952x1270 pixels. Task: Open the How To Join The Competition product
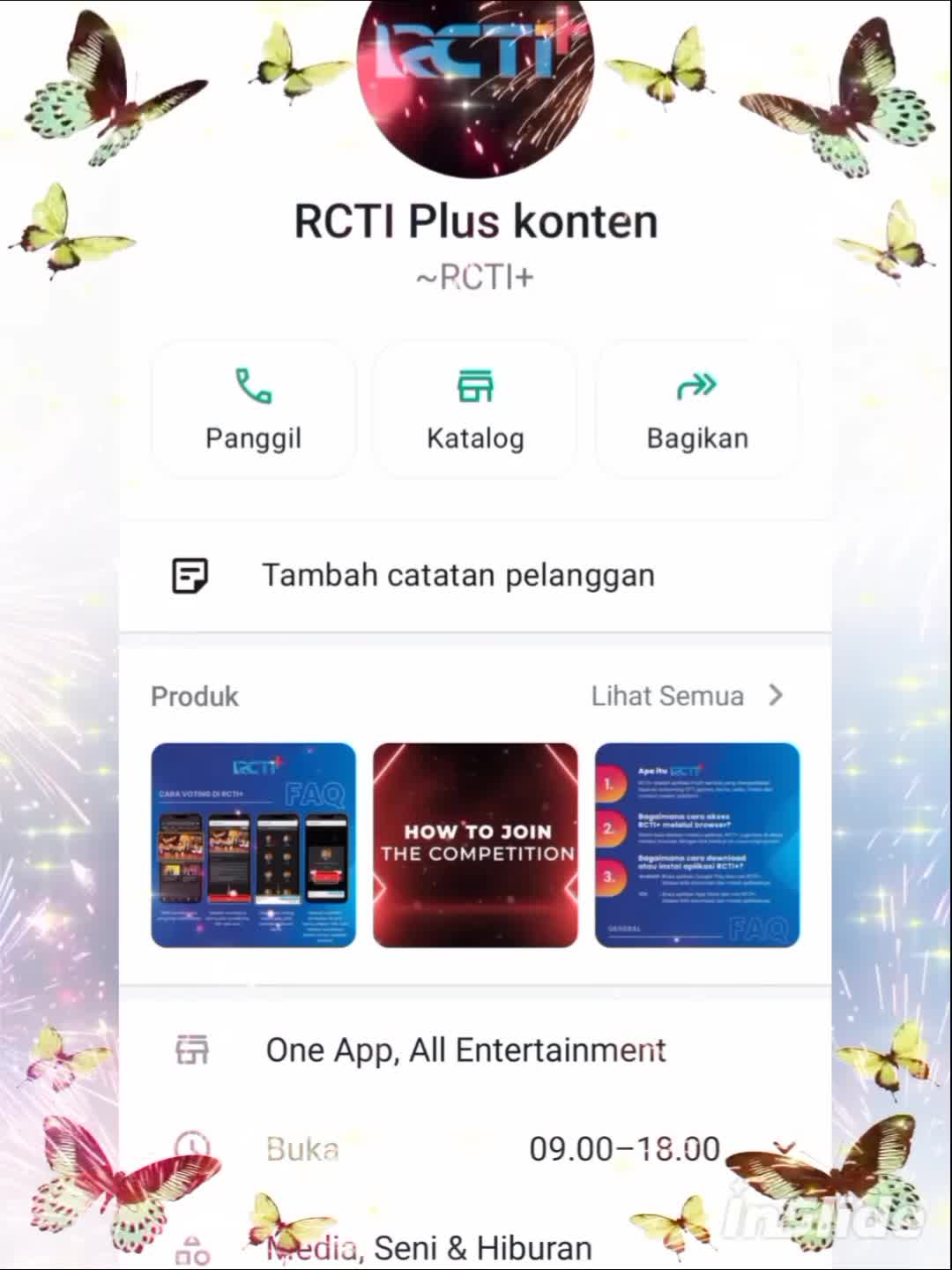tap(475, 845)
